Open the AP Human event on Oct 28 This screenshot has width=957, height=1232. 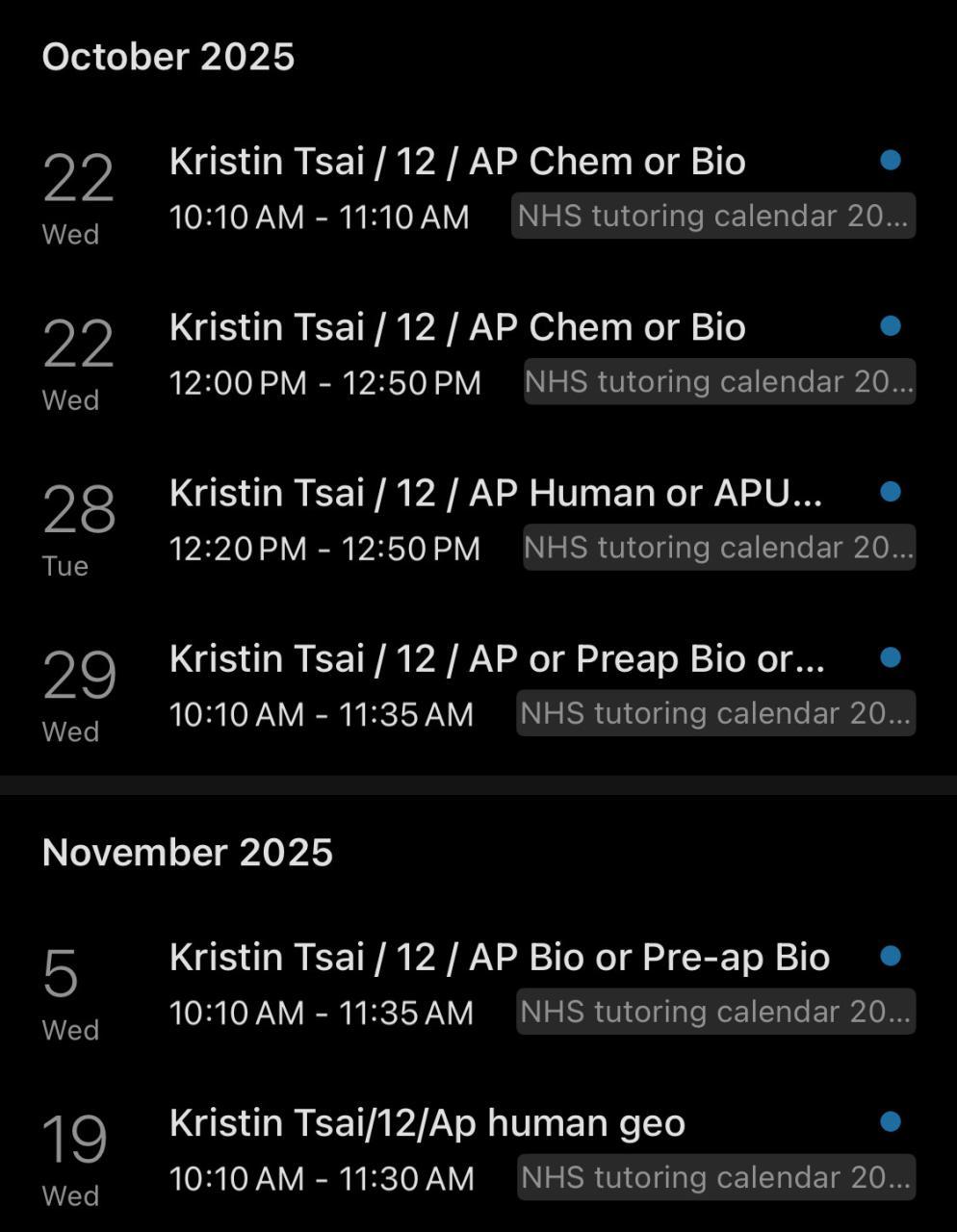click(495, 494)
